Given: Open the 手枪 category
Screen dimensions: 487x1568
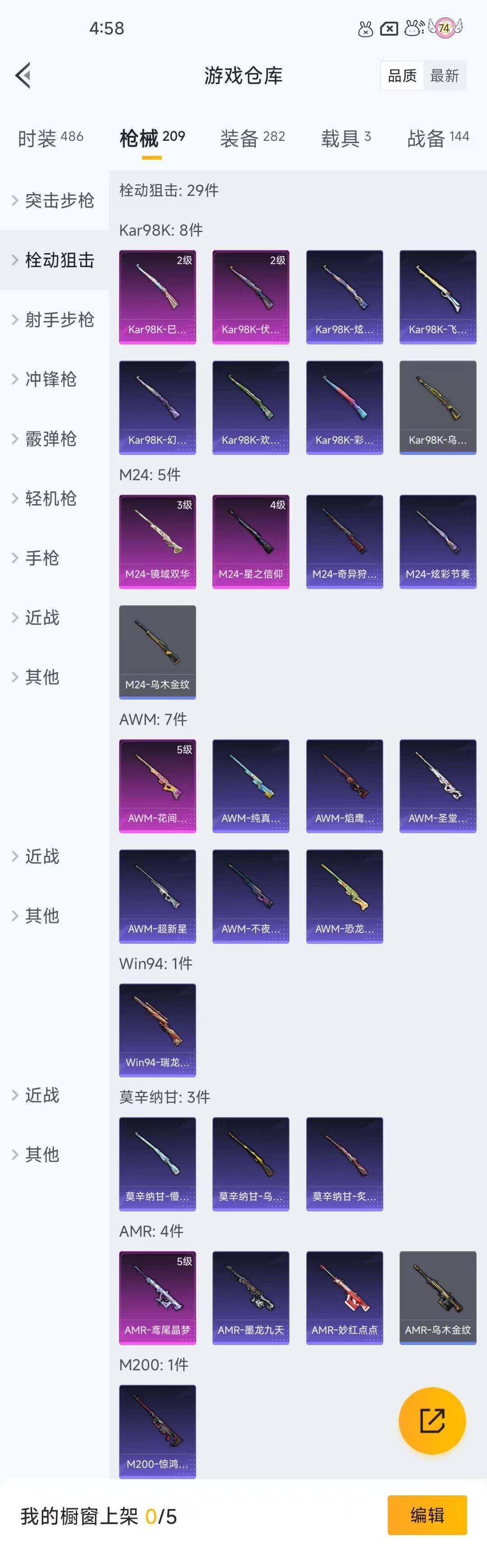Looking at the screenshot, I should pyautogui.click(x=42, y=558).
